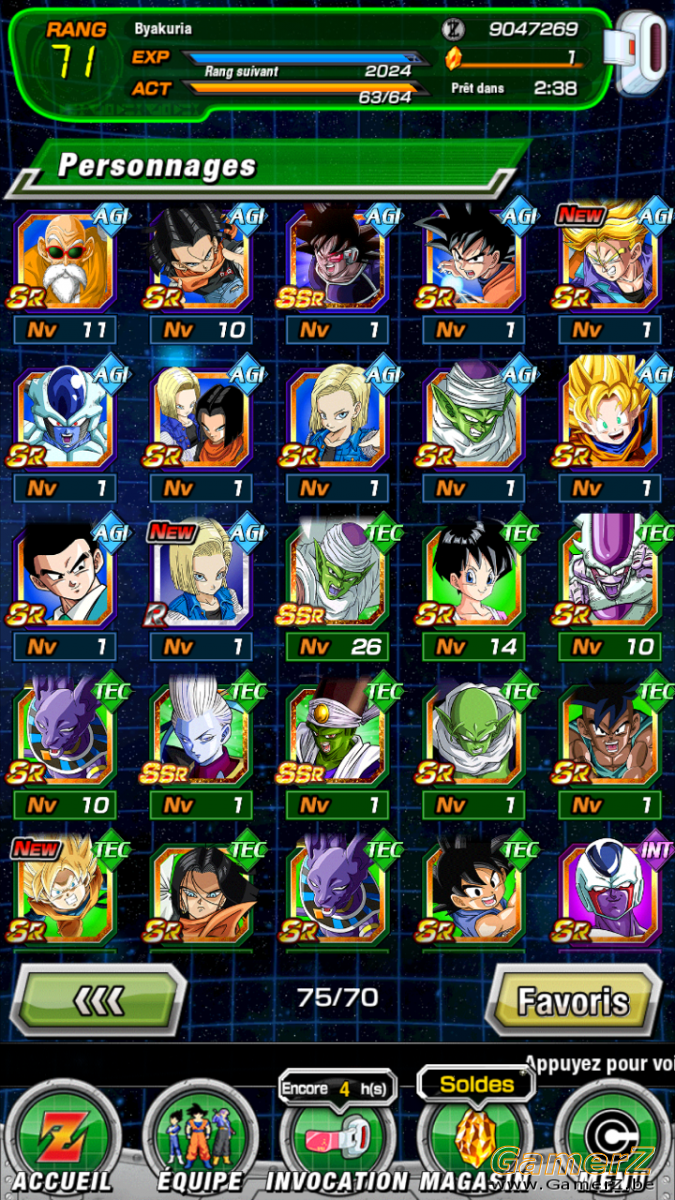Select the Androids 18 and 17 duo card
675x1200 pixels.
tap(201, 418)
